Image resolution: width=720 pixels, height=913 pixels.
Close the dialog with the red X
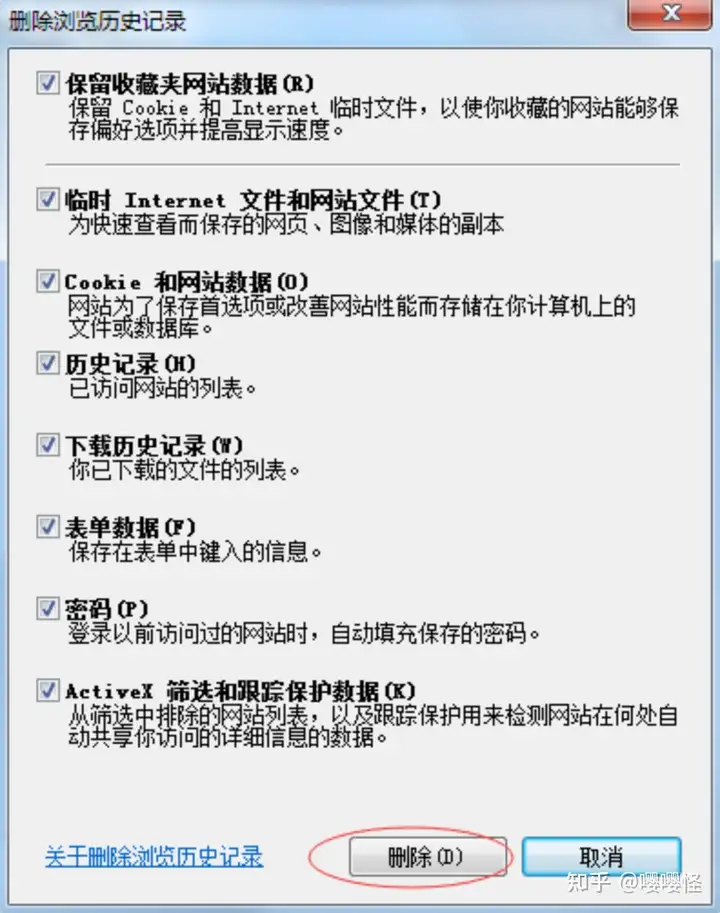click(x=671, y=12)
